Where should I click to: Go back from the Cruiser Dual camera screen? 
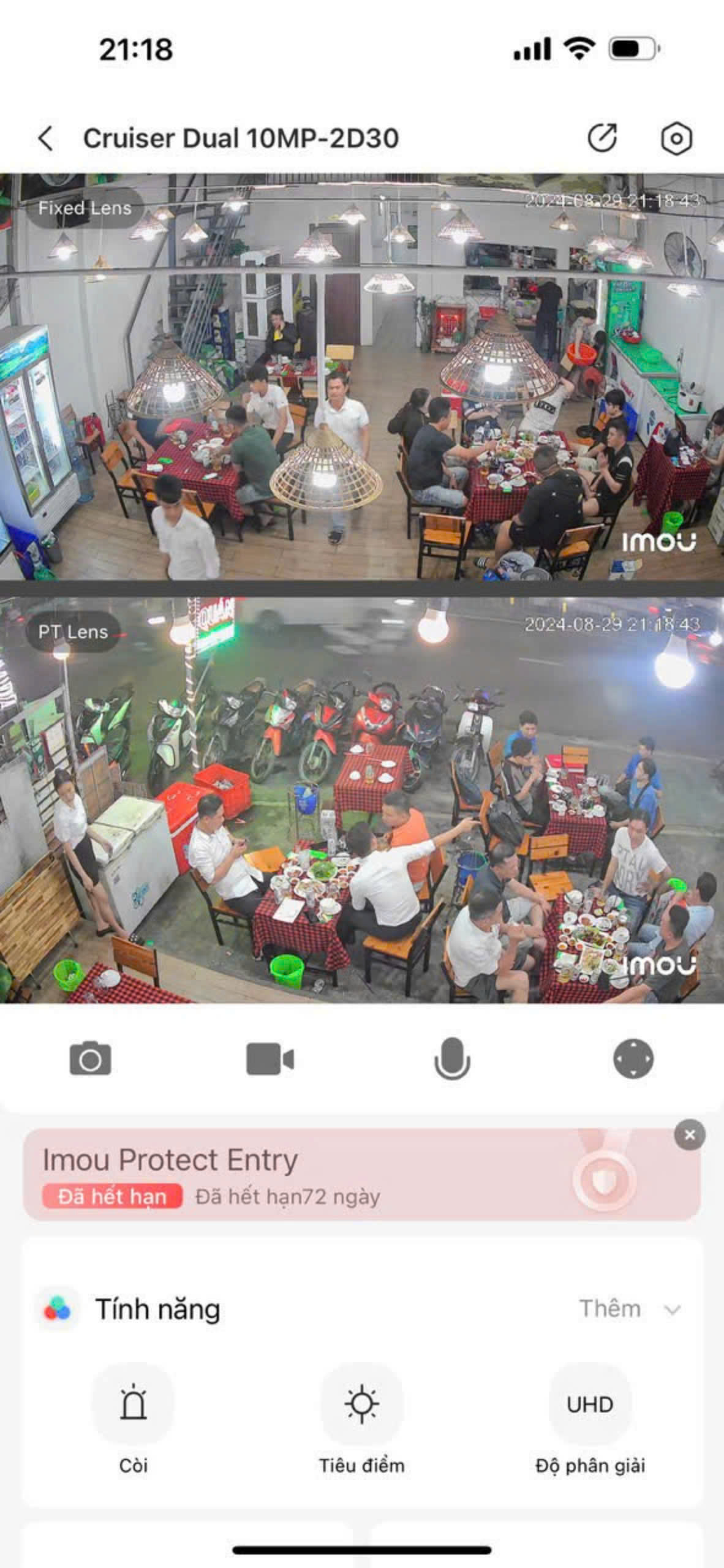[46, 138]
